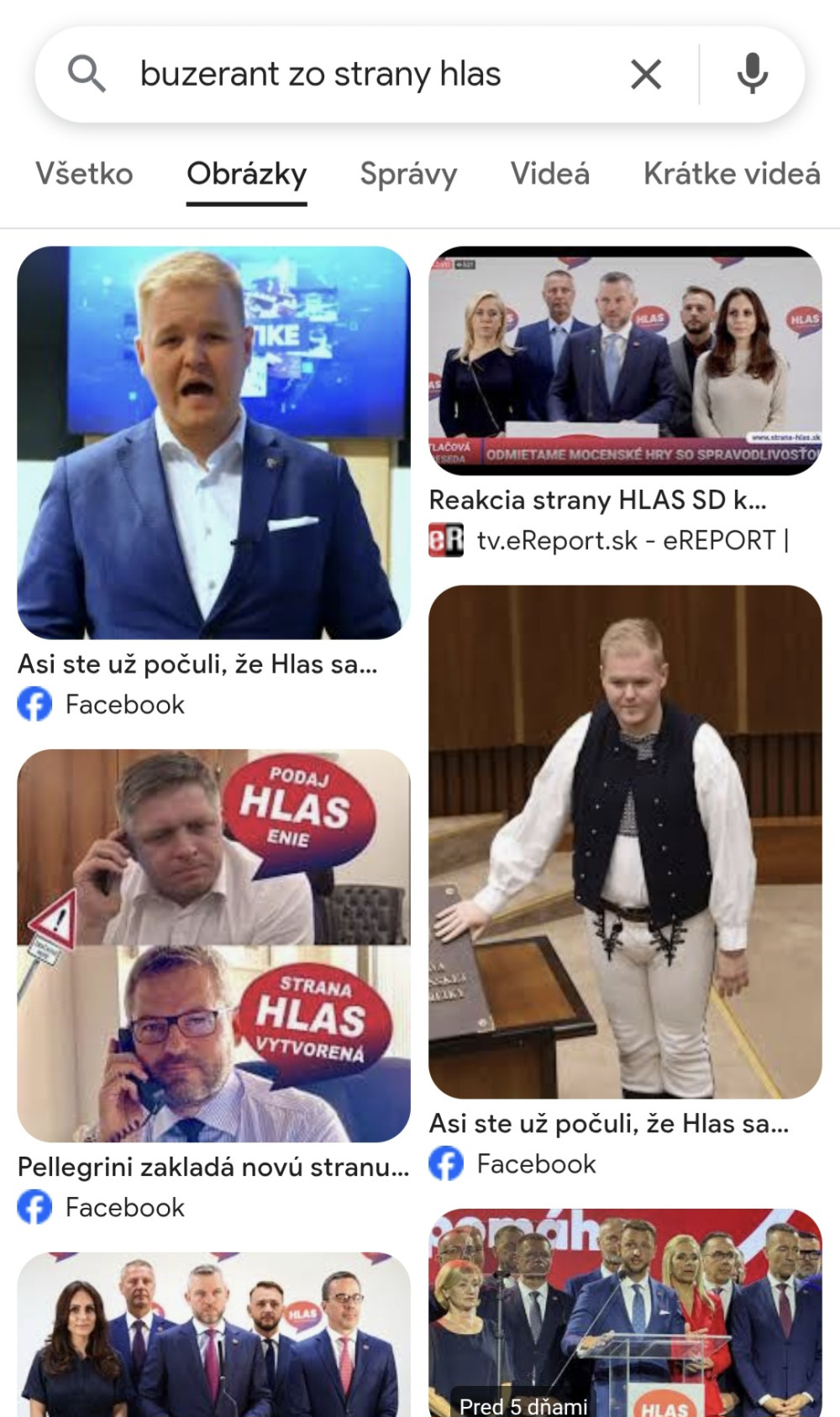Screen dimensions: 840x1417
Task: Start voice search with the microphone
Action: click(x=752, y=74)
